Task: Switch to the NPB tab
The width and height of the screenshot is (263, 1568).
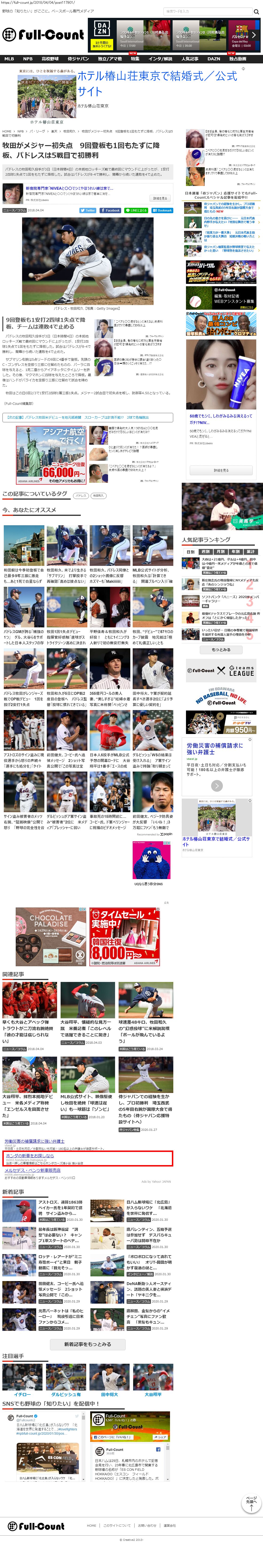Action: [x=27, y=59]
